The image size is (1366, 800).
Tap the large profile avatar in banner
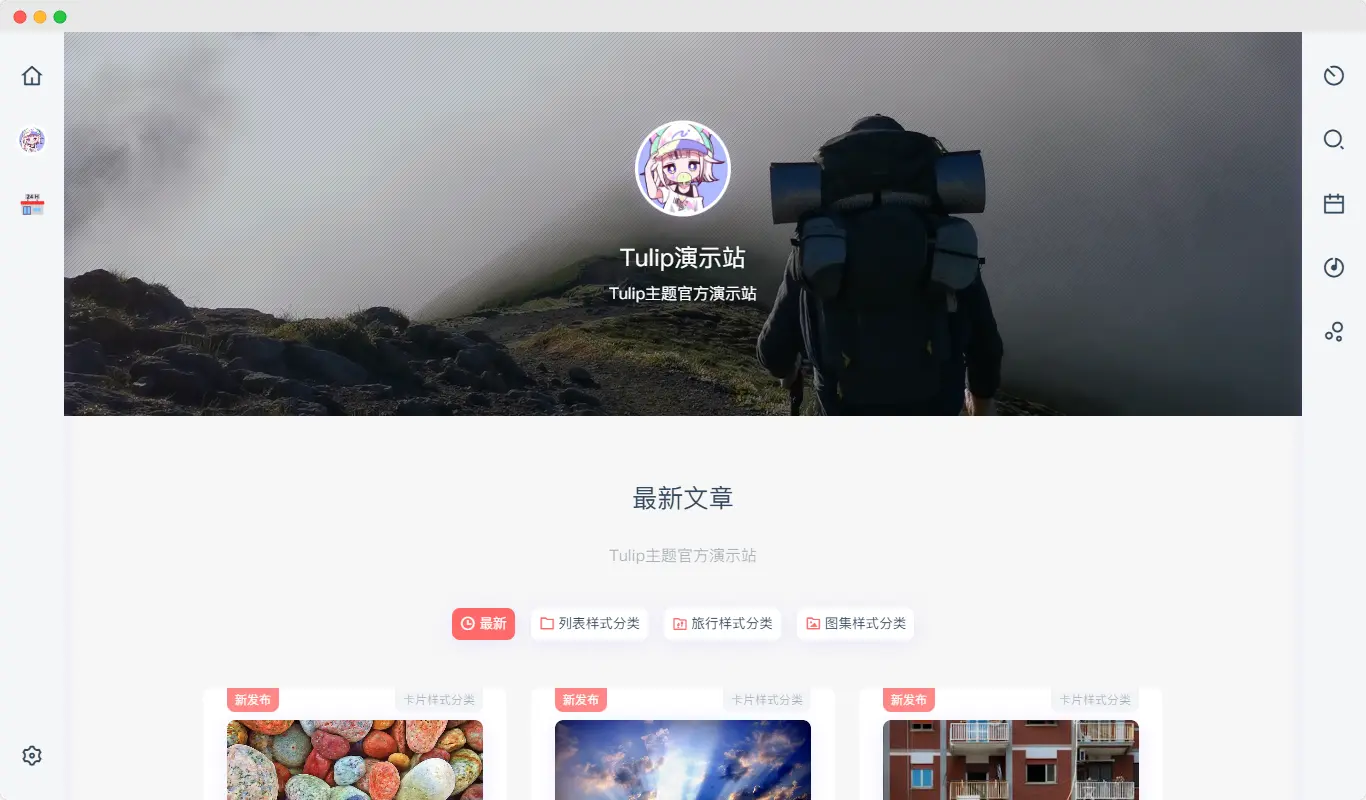tap(683, 169)
